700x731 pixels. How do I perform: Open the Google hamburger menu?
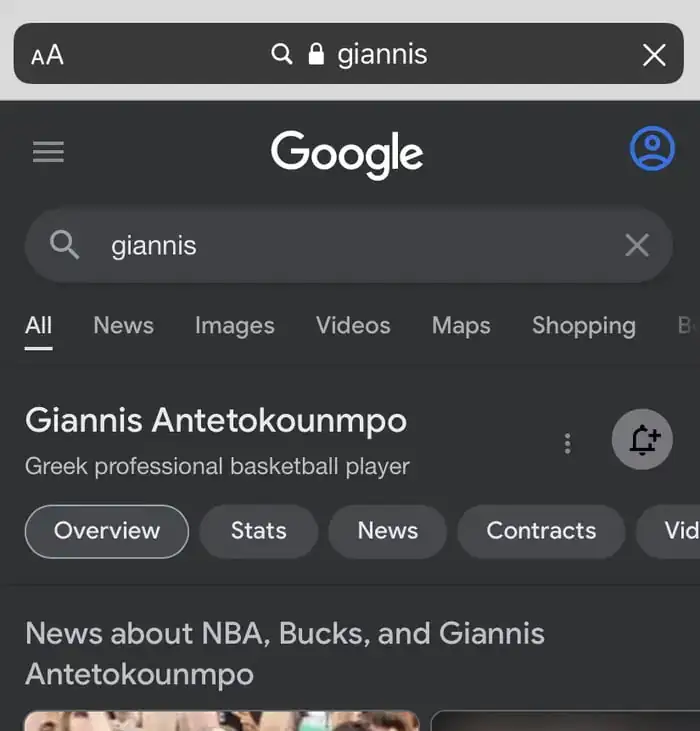point(48,152)
